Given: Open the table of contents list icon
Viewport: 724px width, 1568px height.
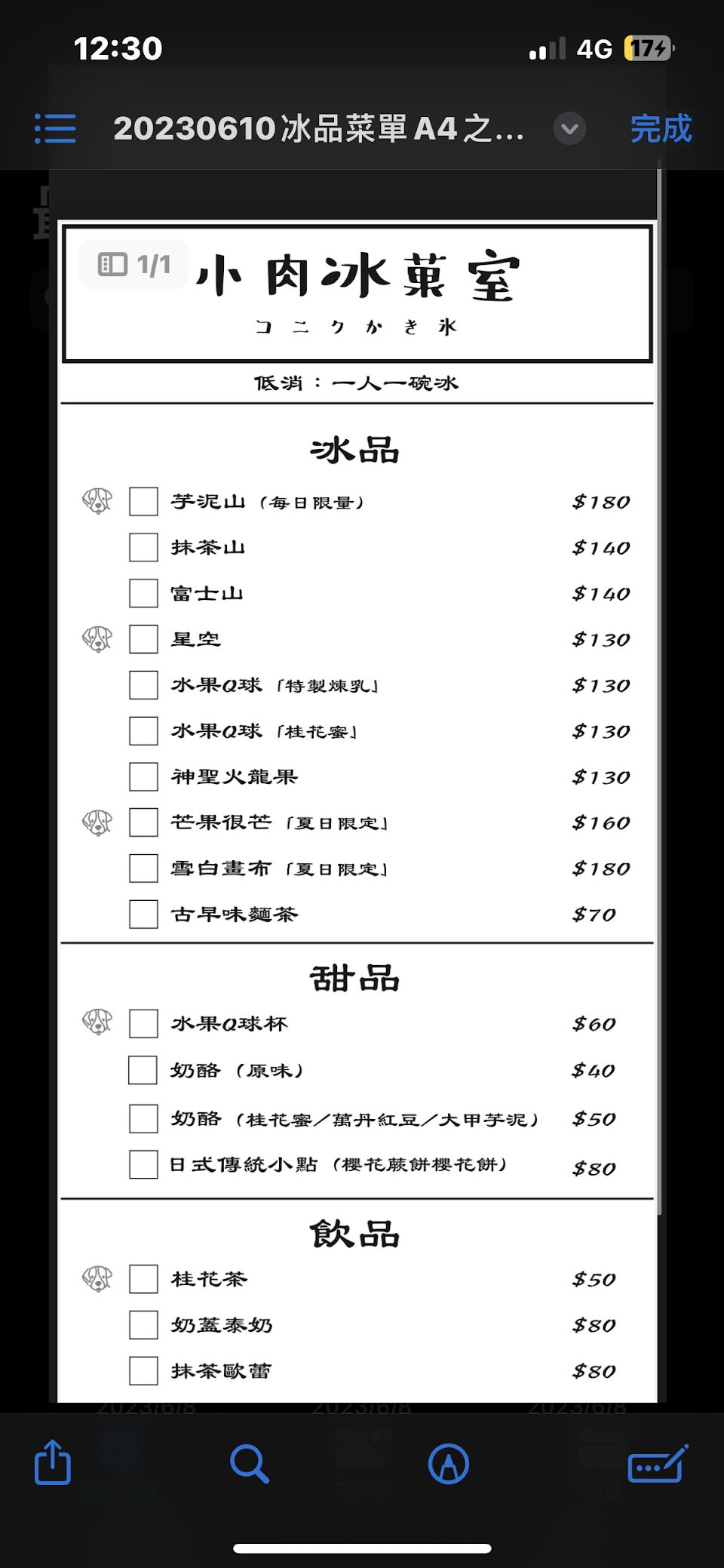Looking at the screenshot, I should [55, 128].
